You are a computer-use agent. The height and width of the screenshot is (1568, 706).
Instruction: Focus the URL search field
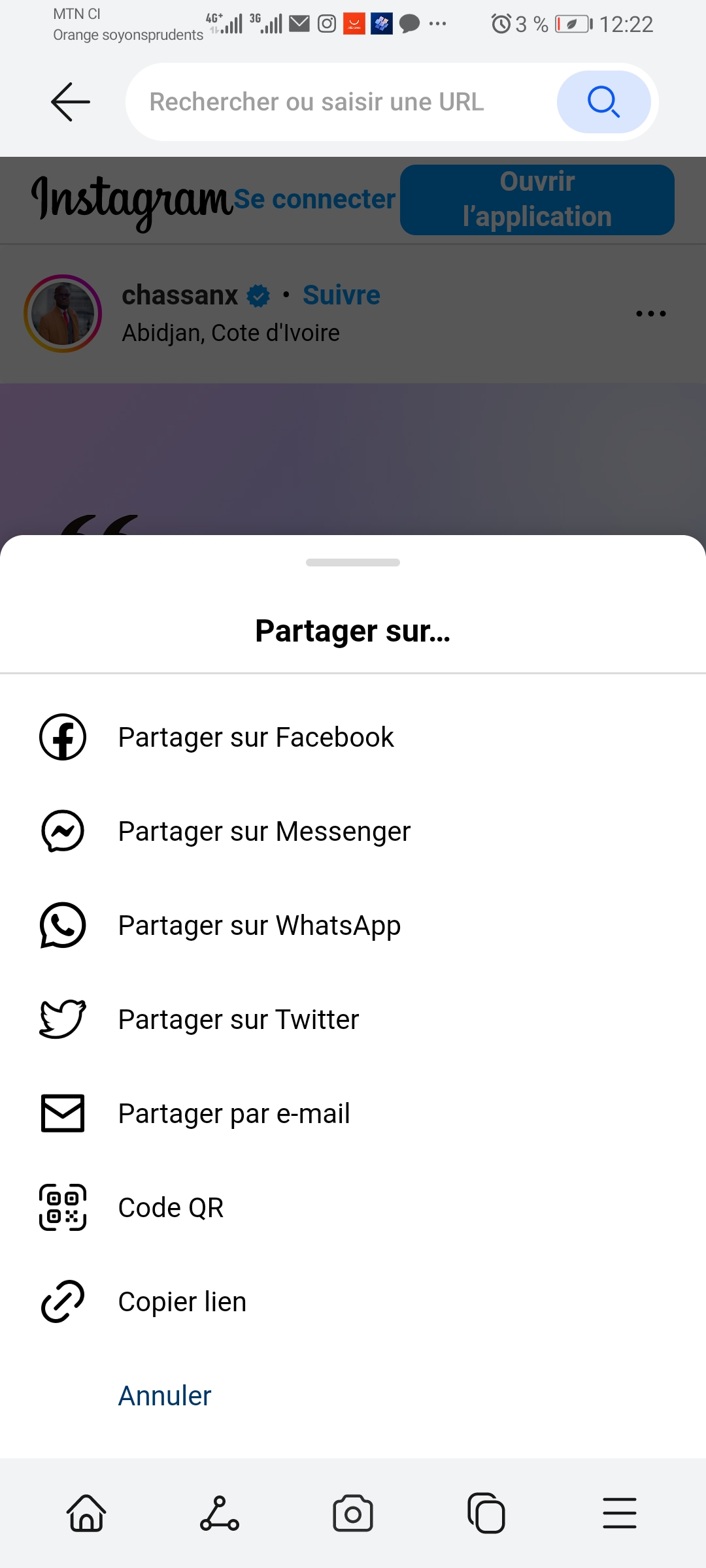click(340, 102)
